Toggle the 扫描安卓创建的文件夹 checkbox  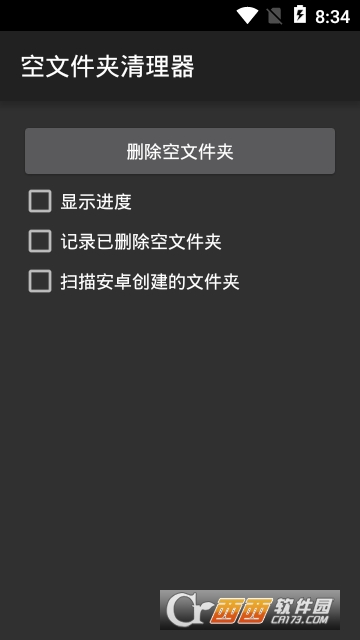[40, 281]
